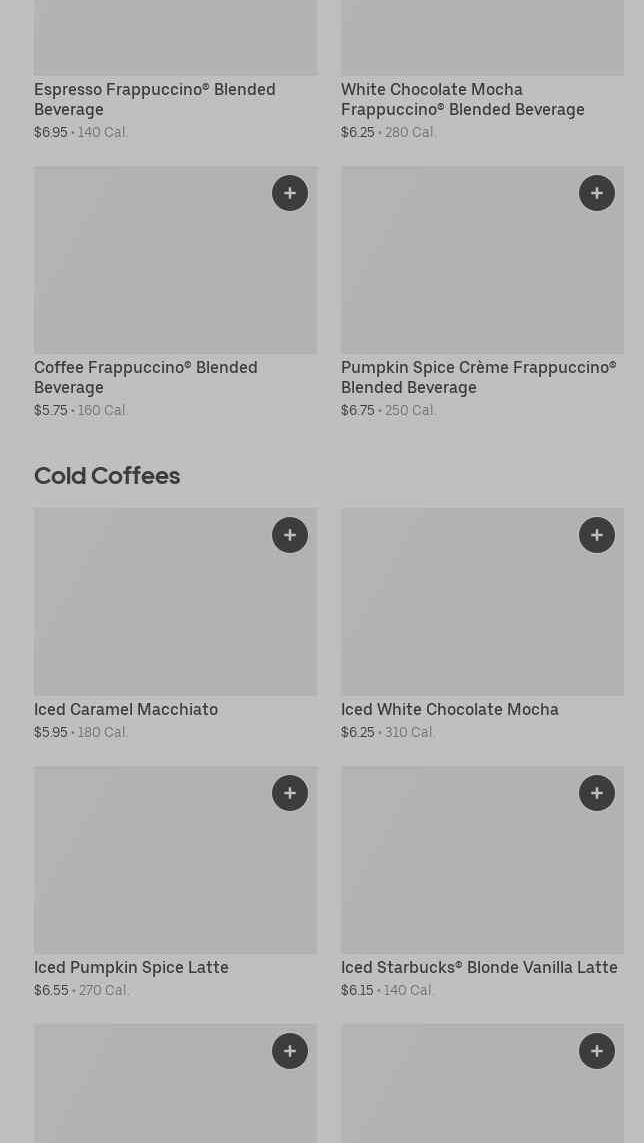Viewport: 644px width, 1143px height.
Task: Select the Iced Pumpkin Spice Latte item
Action: pos(176,883)
